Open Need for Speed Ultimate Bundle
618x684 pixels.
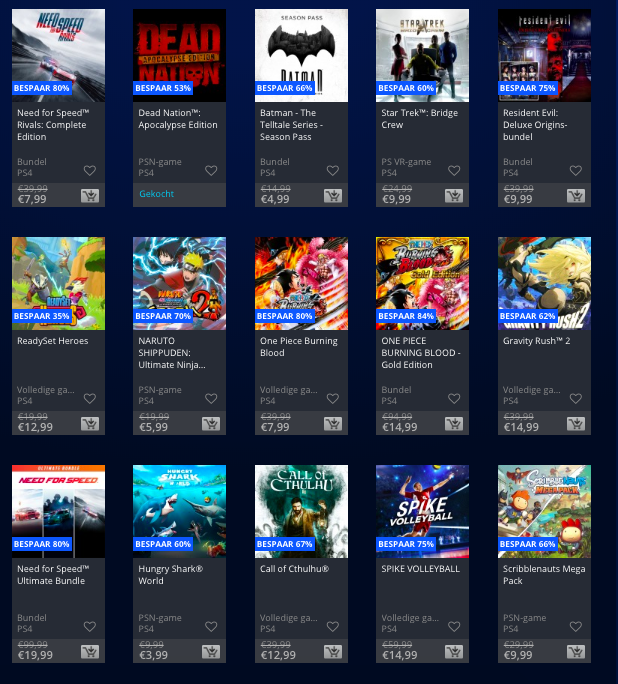pos(58,511)
